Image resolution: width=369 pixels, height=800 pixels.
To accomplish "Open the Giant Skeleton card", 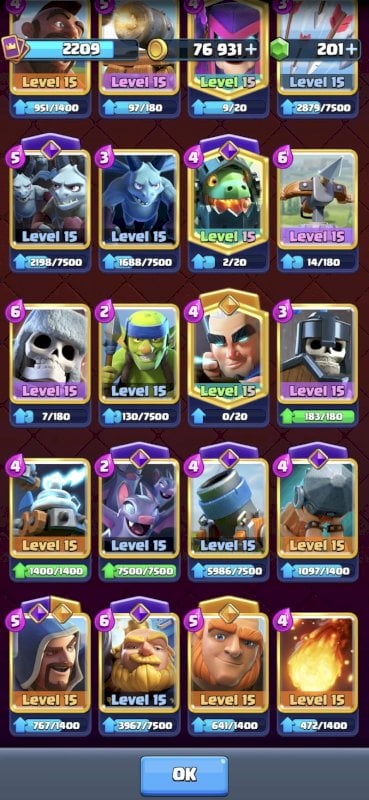I will (51, 364).
